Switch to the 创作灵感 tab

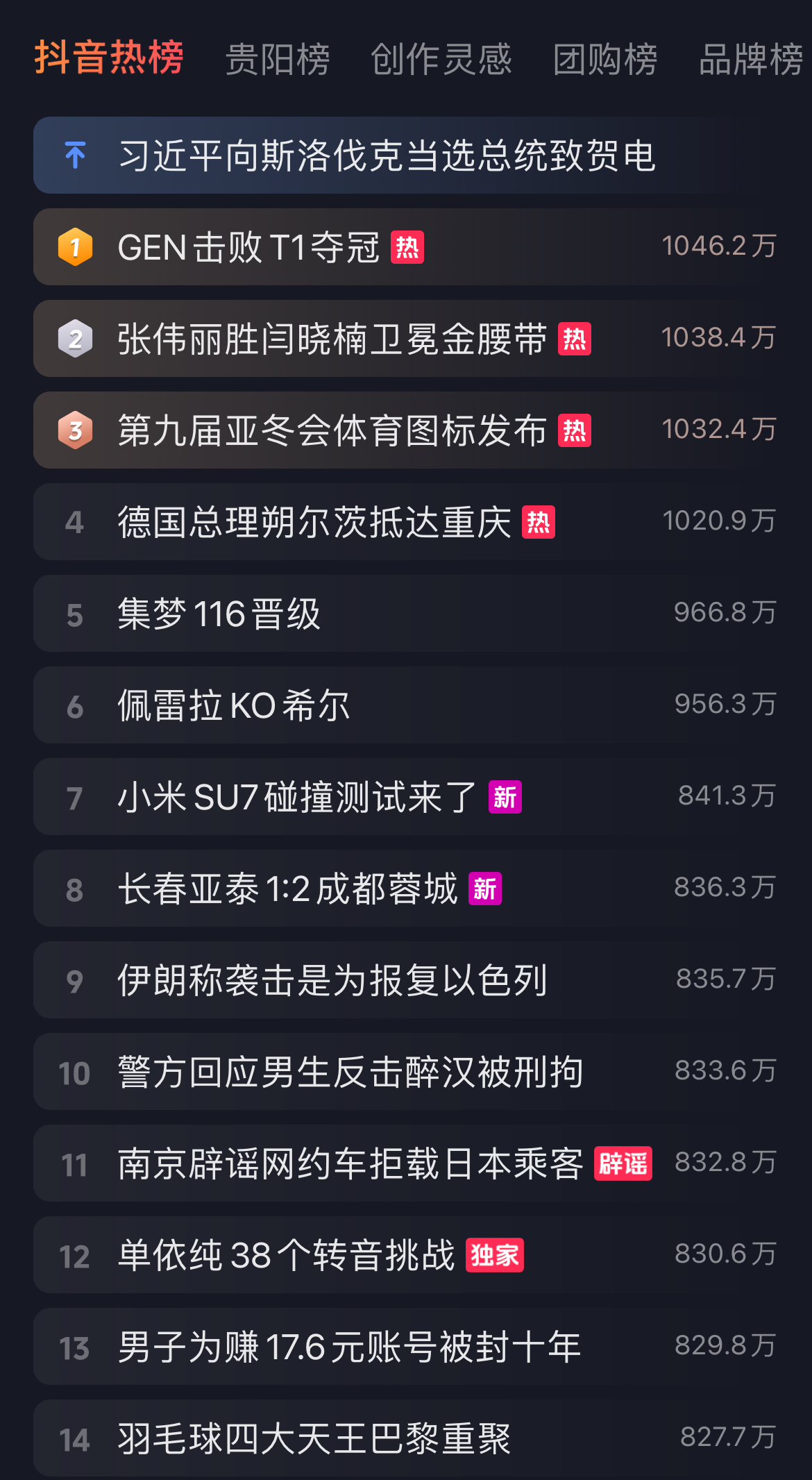pos(441,59)
